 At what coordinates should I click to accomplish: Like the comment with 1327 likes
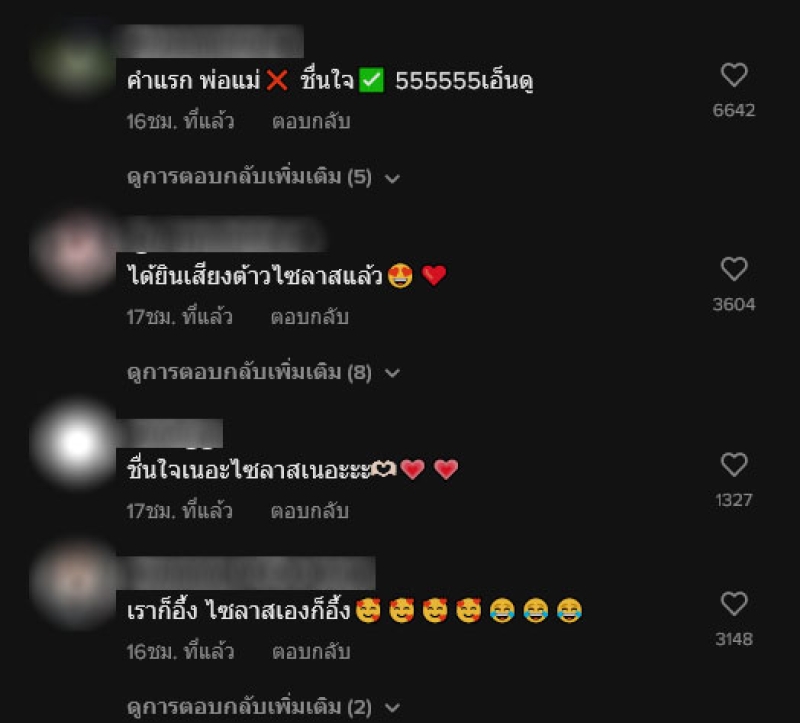(x=734, y=464)
